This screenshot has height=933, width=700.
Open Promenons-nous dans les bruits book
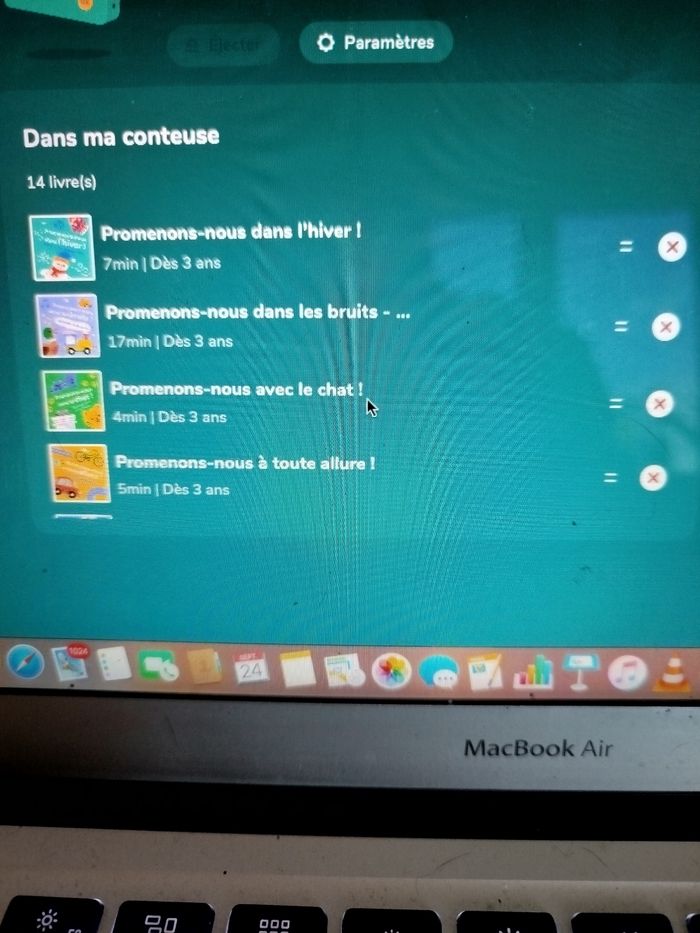pyautogui.click(x=257, y=312)
